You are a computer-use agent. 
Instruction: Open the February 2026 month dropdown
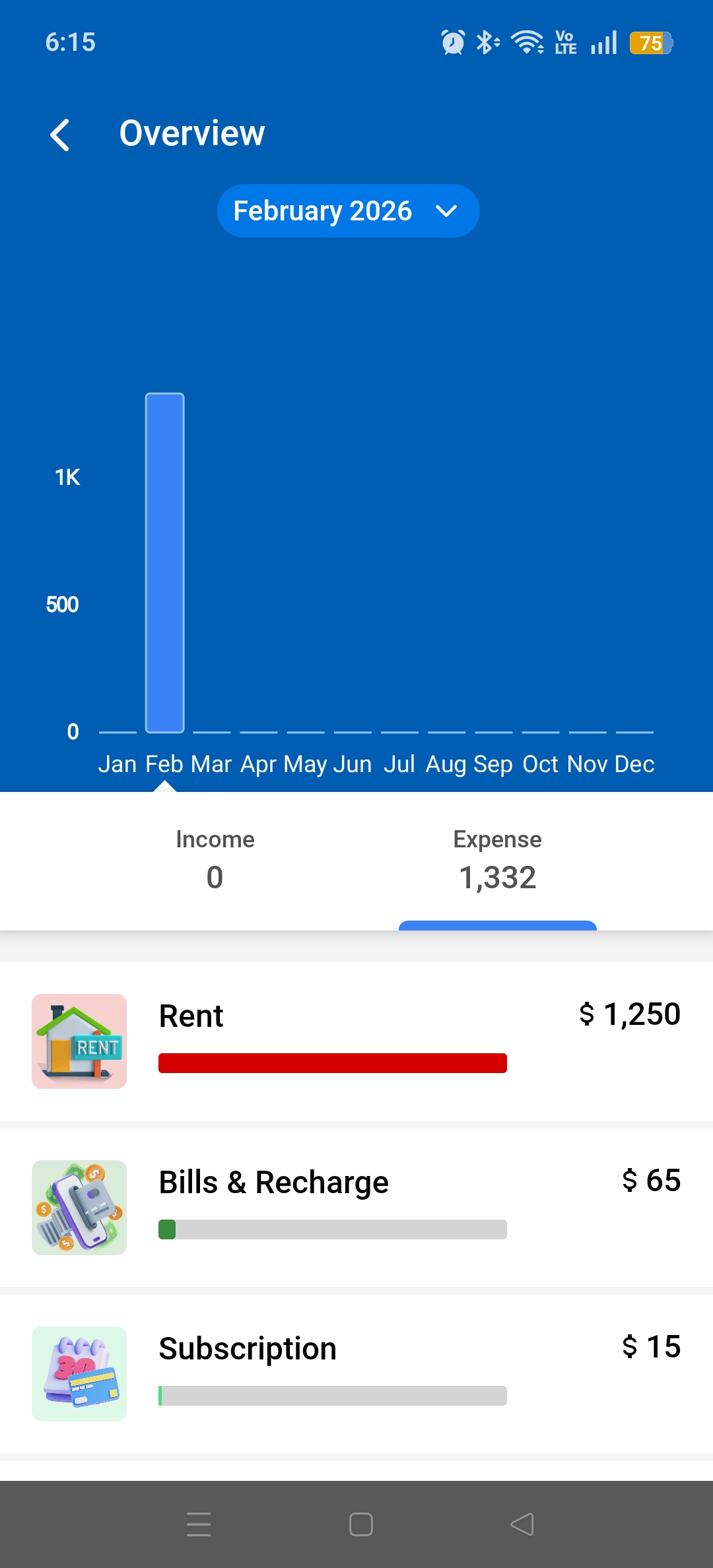click(348, 211)
